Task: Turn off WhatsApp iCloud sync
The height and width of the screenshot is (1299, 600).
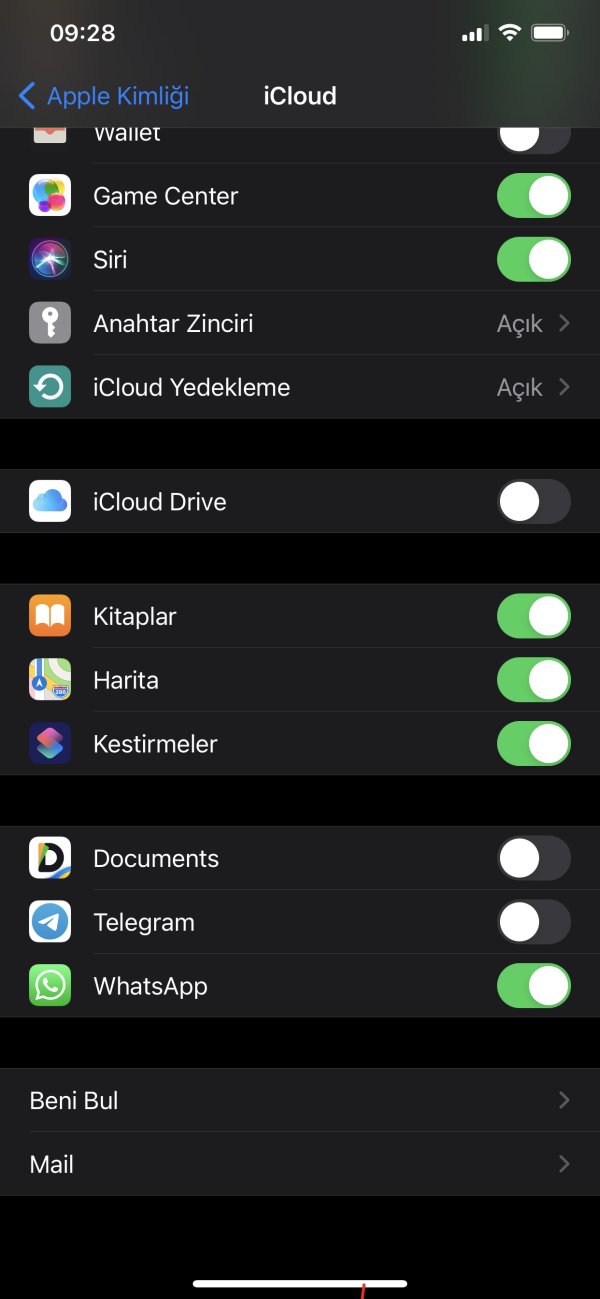Action: pyautogui.click(x=533, y=987)
